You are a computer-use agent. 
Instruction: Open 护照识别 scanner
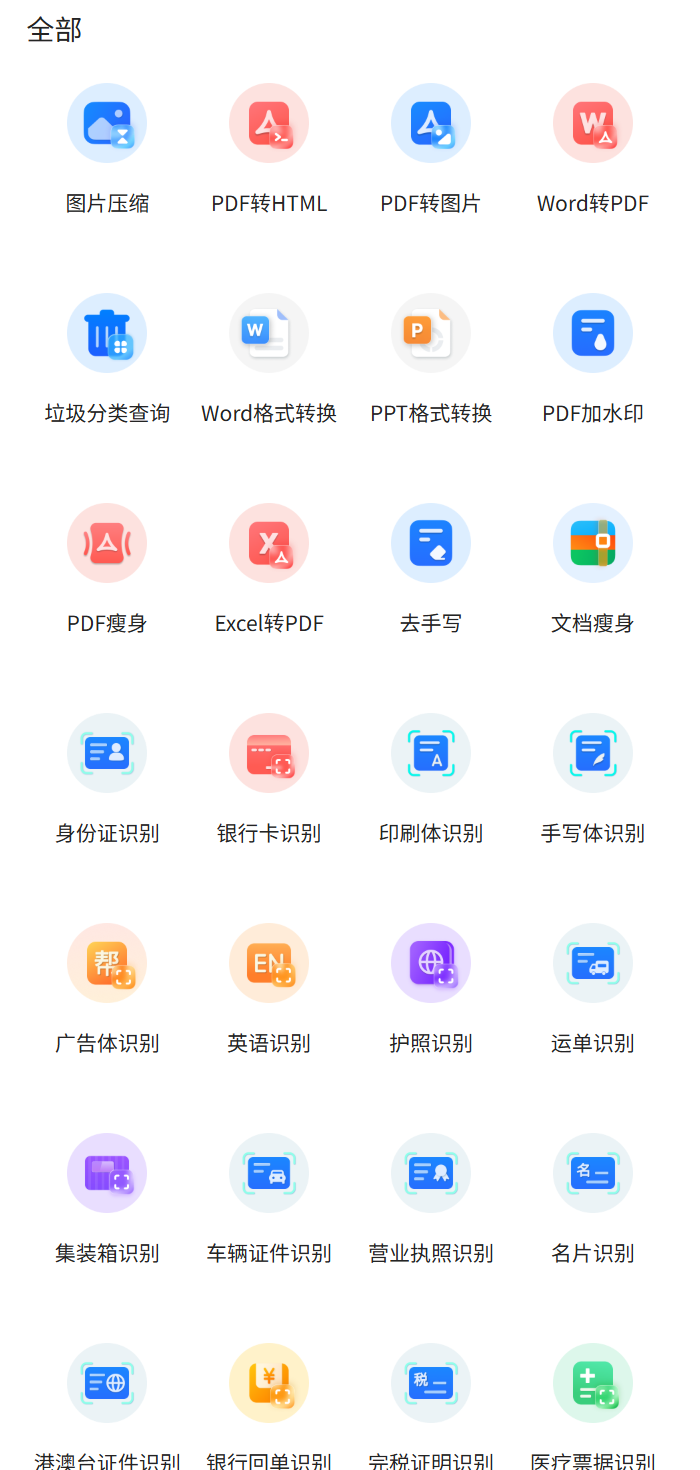click(431, 963)
